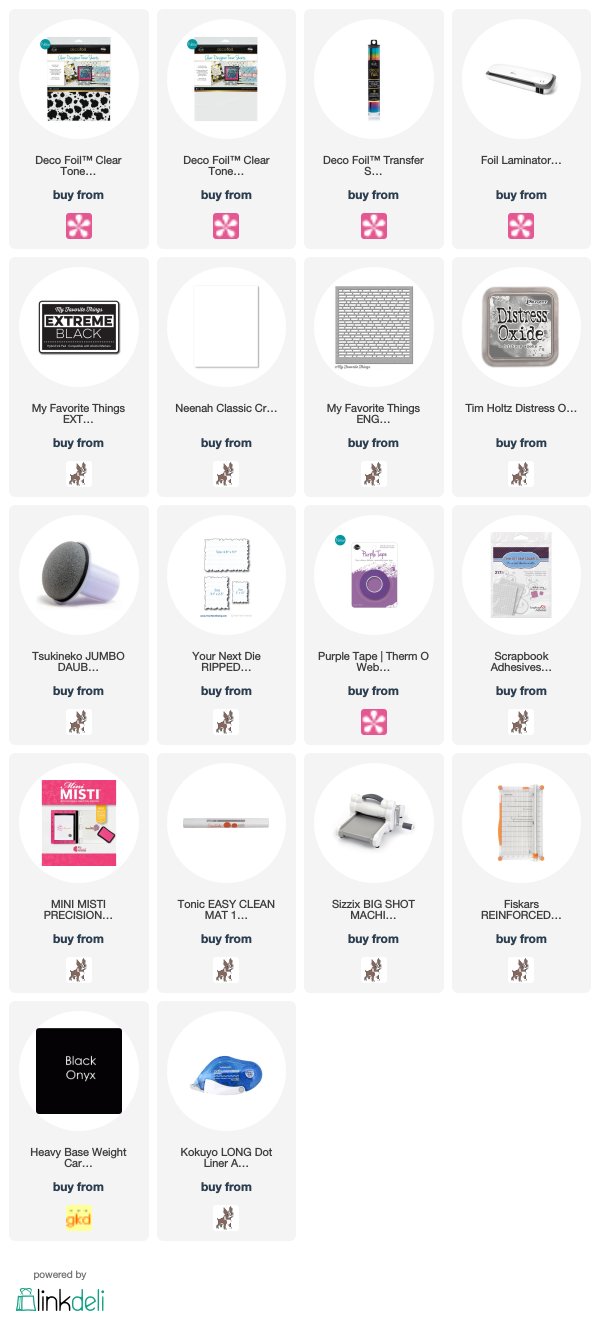This screenshot has height=1321, width=600.
Task: Tap the gkd store icon under Heavy Base Weight
Action: (78, 1218)
